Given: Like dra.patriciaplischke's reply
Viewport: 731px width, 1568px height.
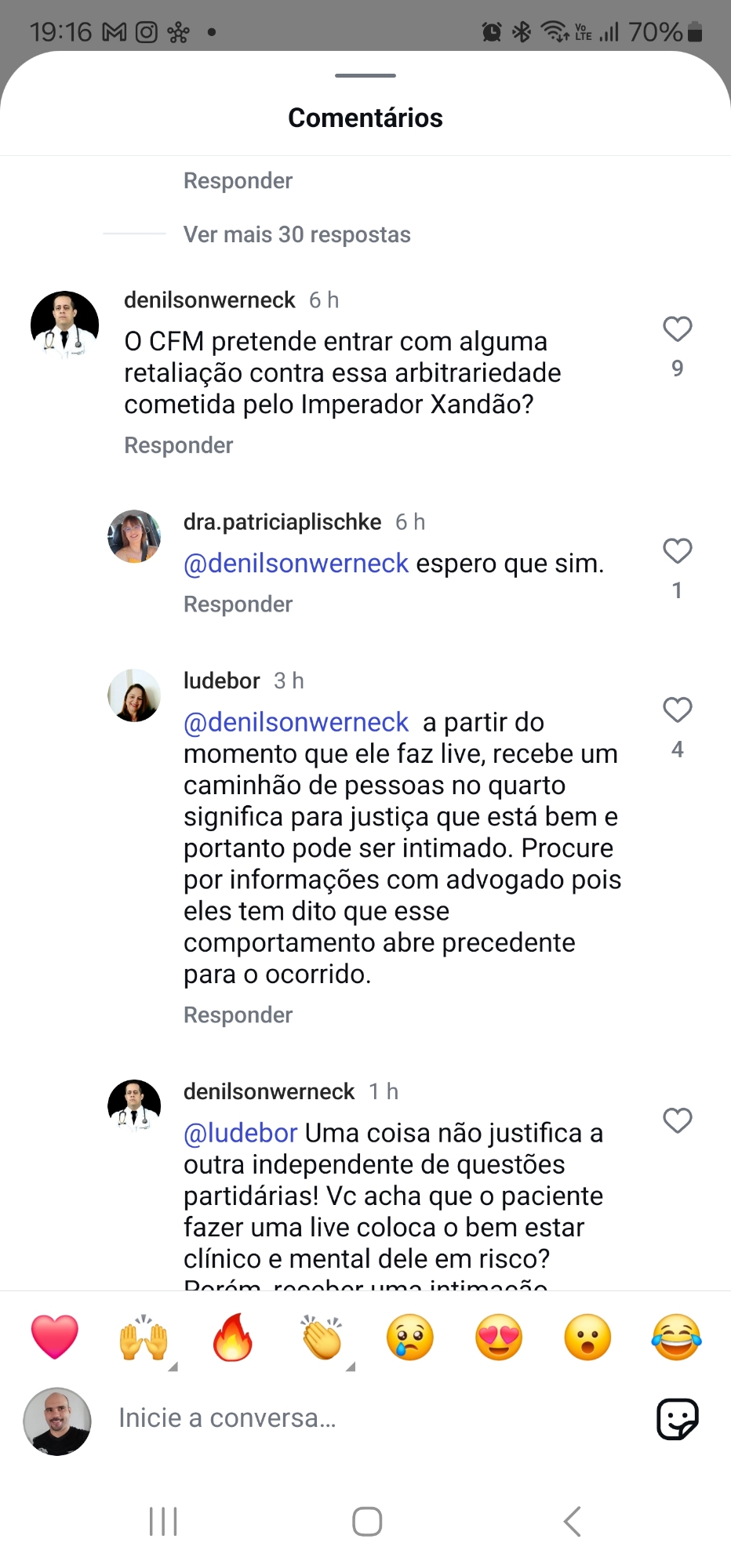Looking at the screenshot, I should point(677,551).
